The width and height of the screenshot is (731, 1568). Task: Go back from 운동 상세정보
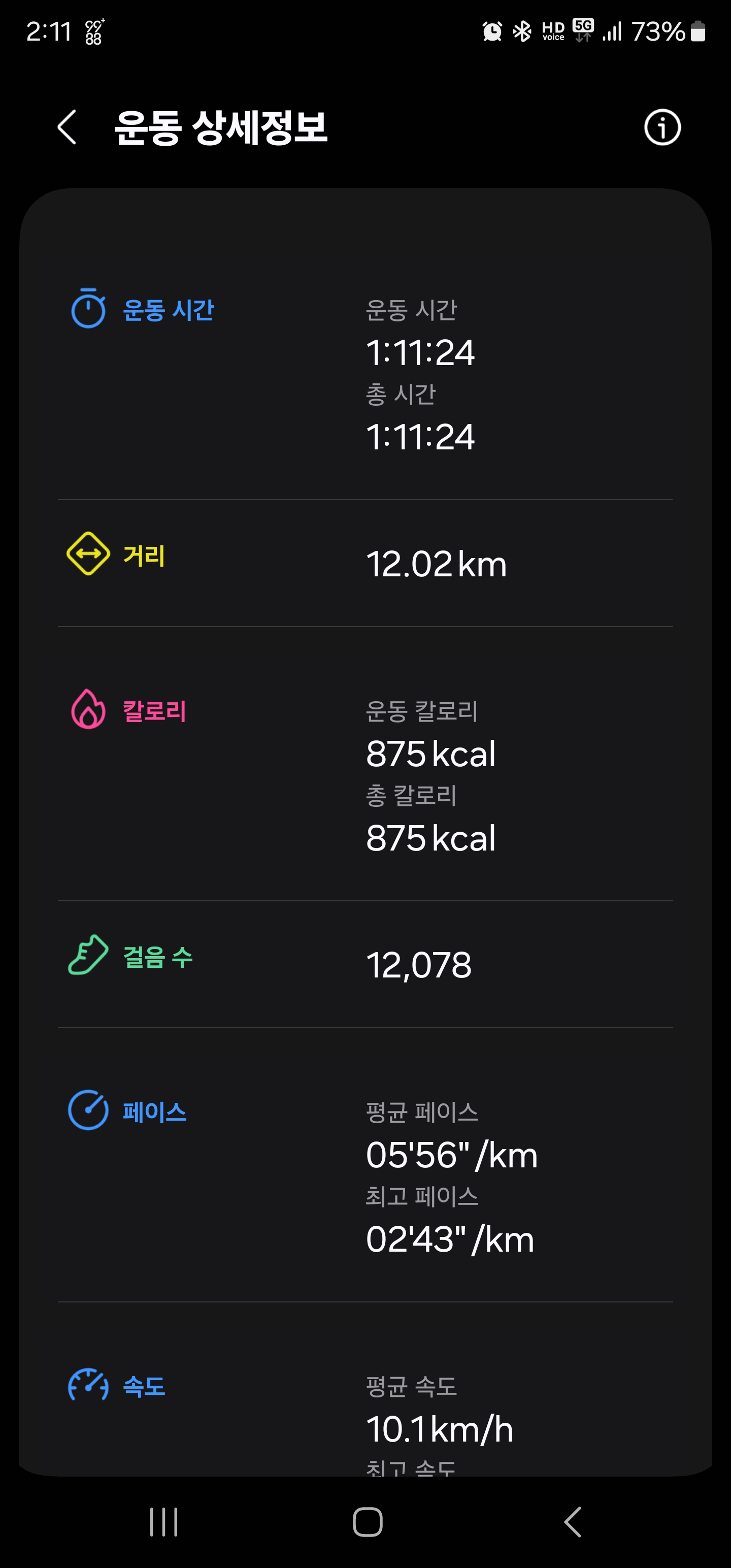coord(67,127)
